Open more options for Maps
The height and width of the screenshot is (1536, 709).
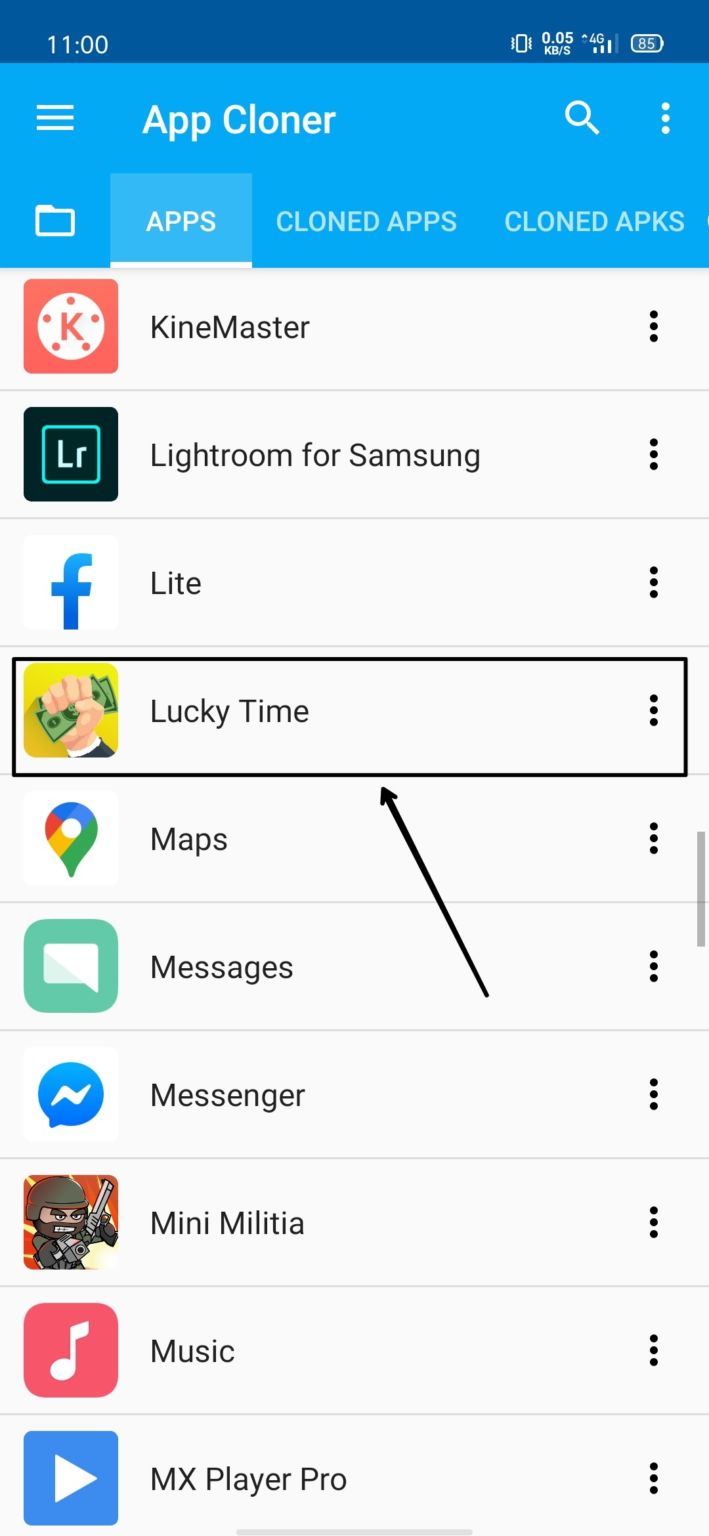tap(653, 839)
